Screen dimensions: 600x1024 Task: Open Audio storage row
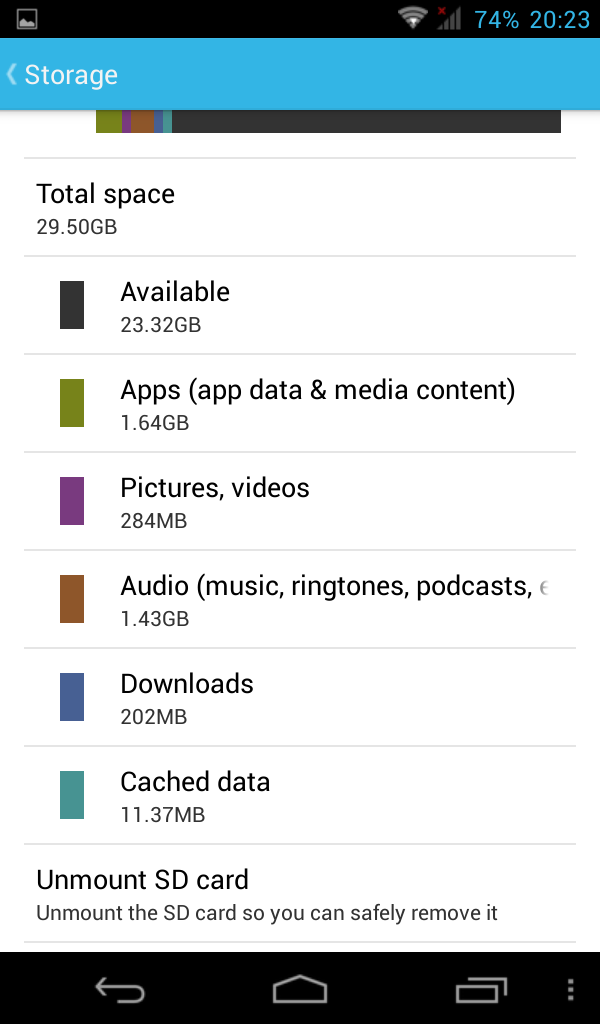(x=300, y=599)
